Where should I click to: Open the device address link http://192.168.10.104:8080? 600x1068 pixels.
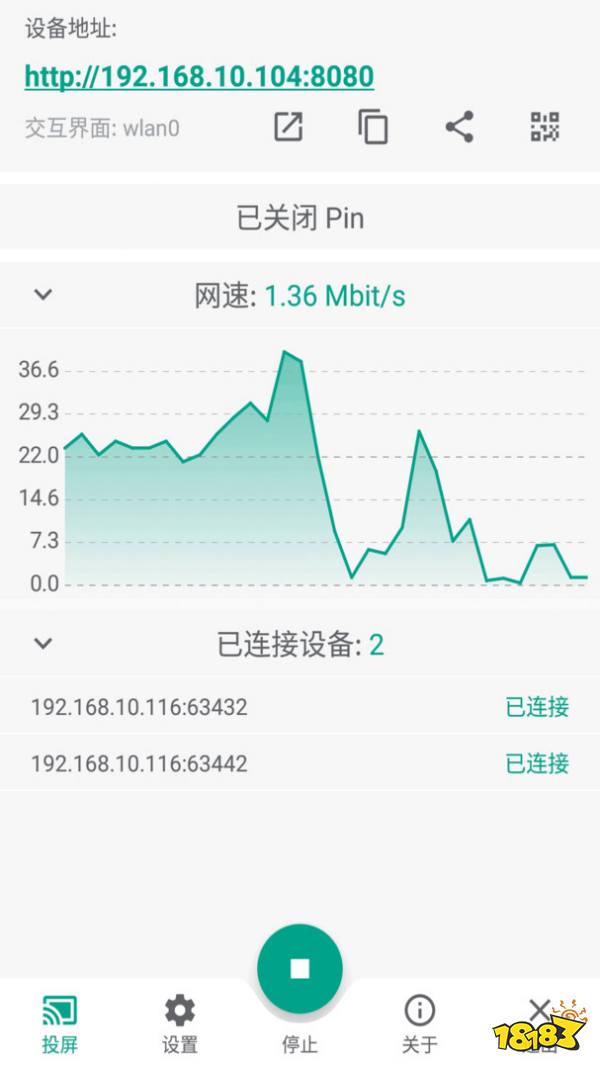[199, 77]
